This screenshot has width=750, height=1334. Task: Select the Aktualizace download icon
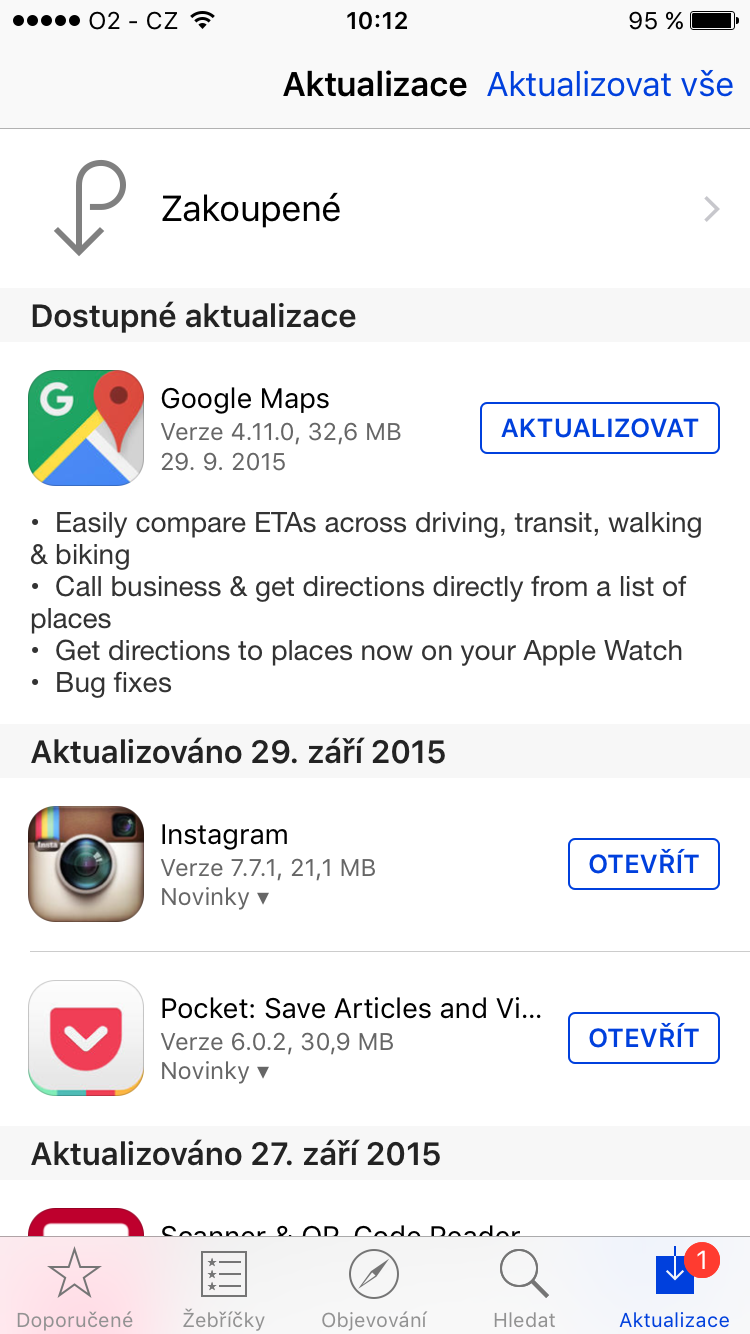coord(674,1272)
